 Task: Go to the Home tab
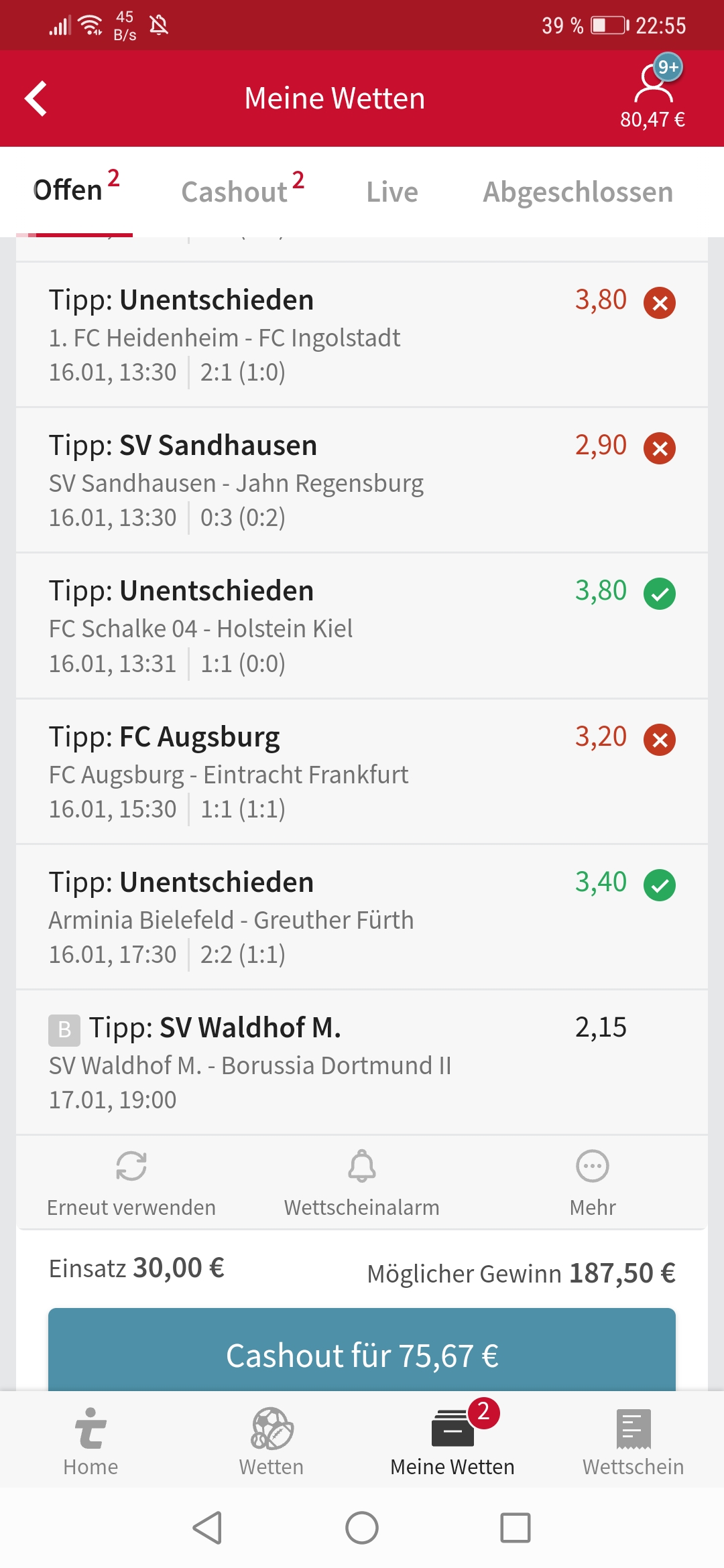(x=90, y=1441)
